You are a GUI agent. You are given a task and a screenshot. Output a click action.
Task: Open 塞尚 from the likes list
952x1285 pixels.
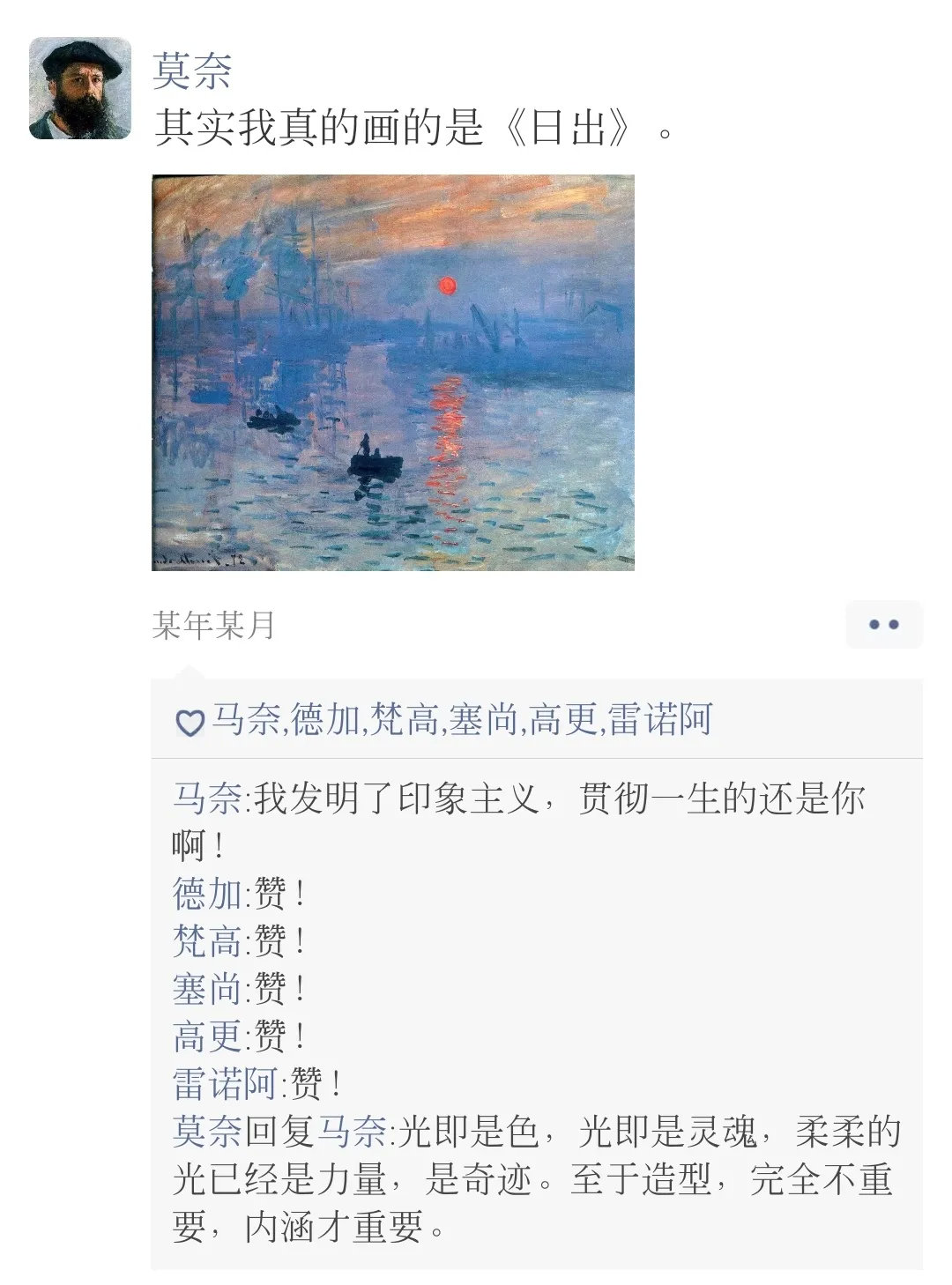pyautogui.click(x=482, y=719)
